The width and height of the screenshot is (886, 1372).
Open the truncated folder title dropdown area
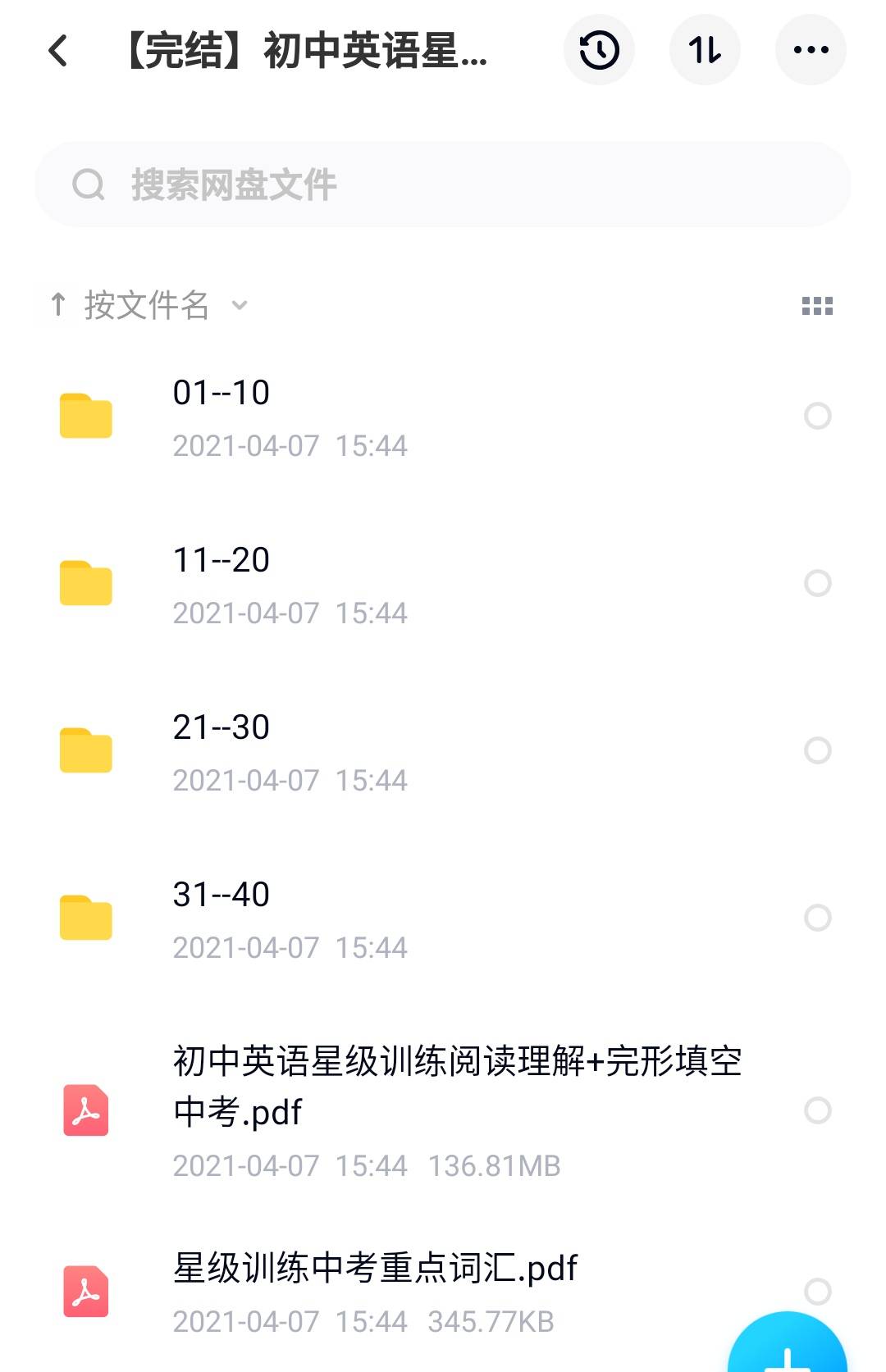click(304, 51)
